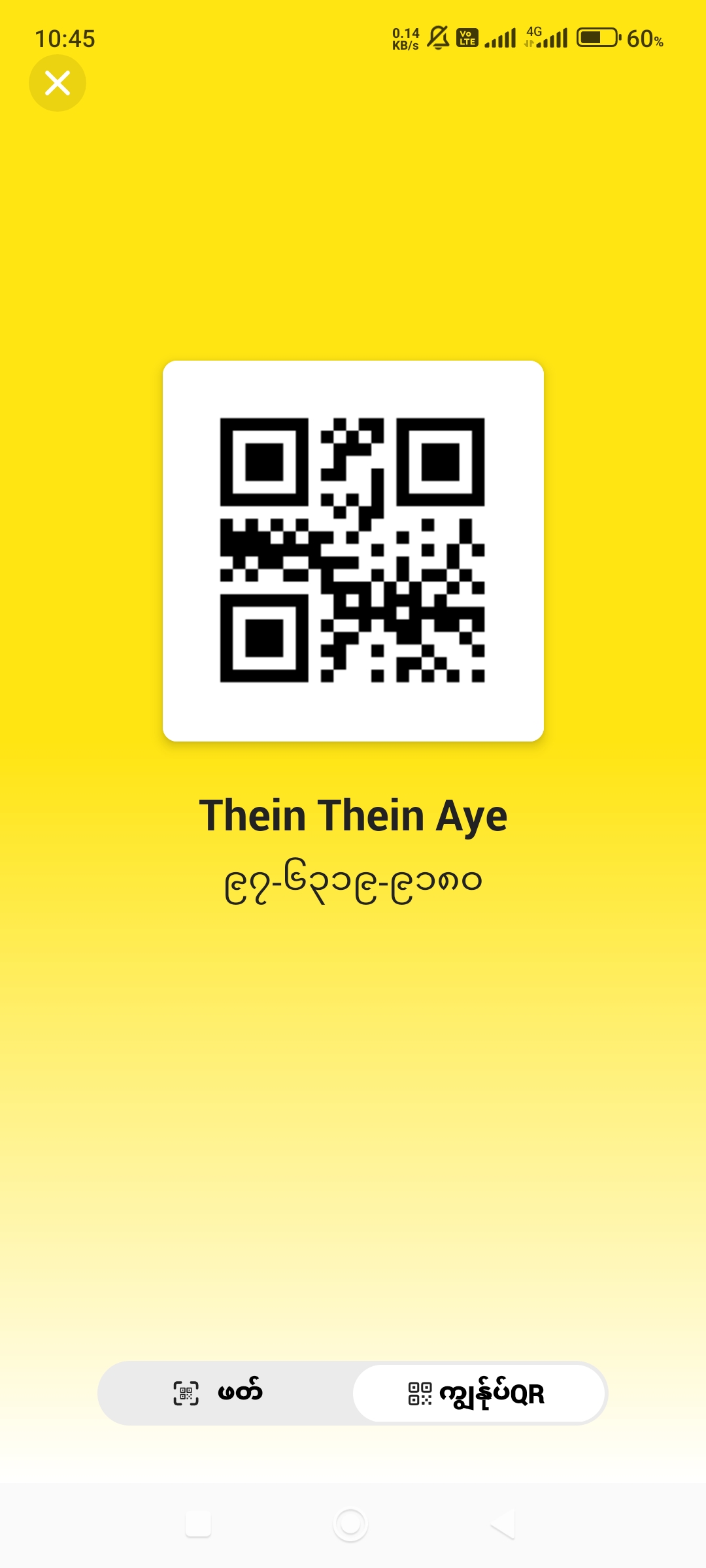Tap the system home button
The height and width of the screenshot is (1568, 706).
coord(350,1524)
